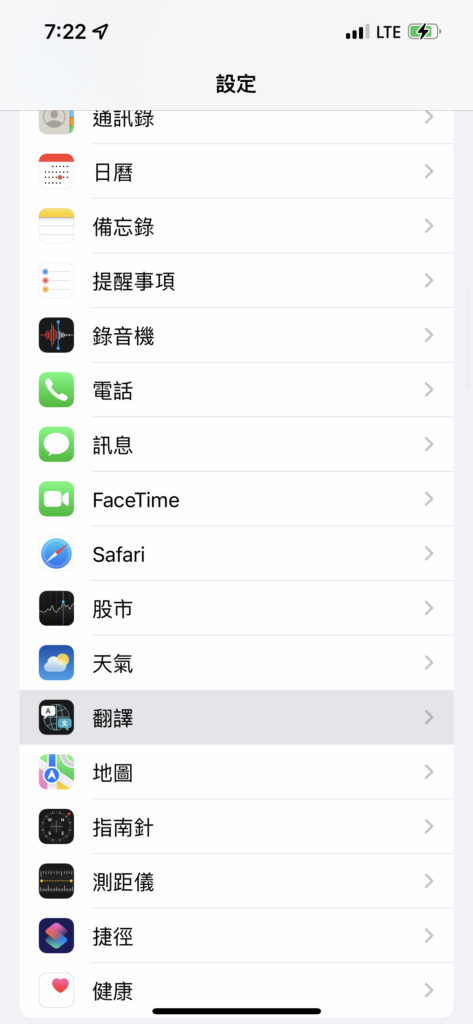The height and width of the screenshot is (1024, 473).
Task: Open 測距儀 settings
Action: pos(236,882)
